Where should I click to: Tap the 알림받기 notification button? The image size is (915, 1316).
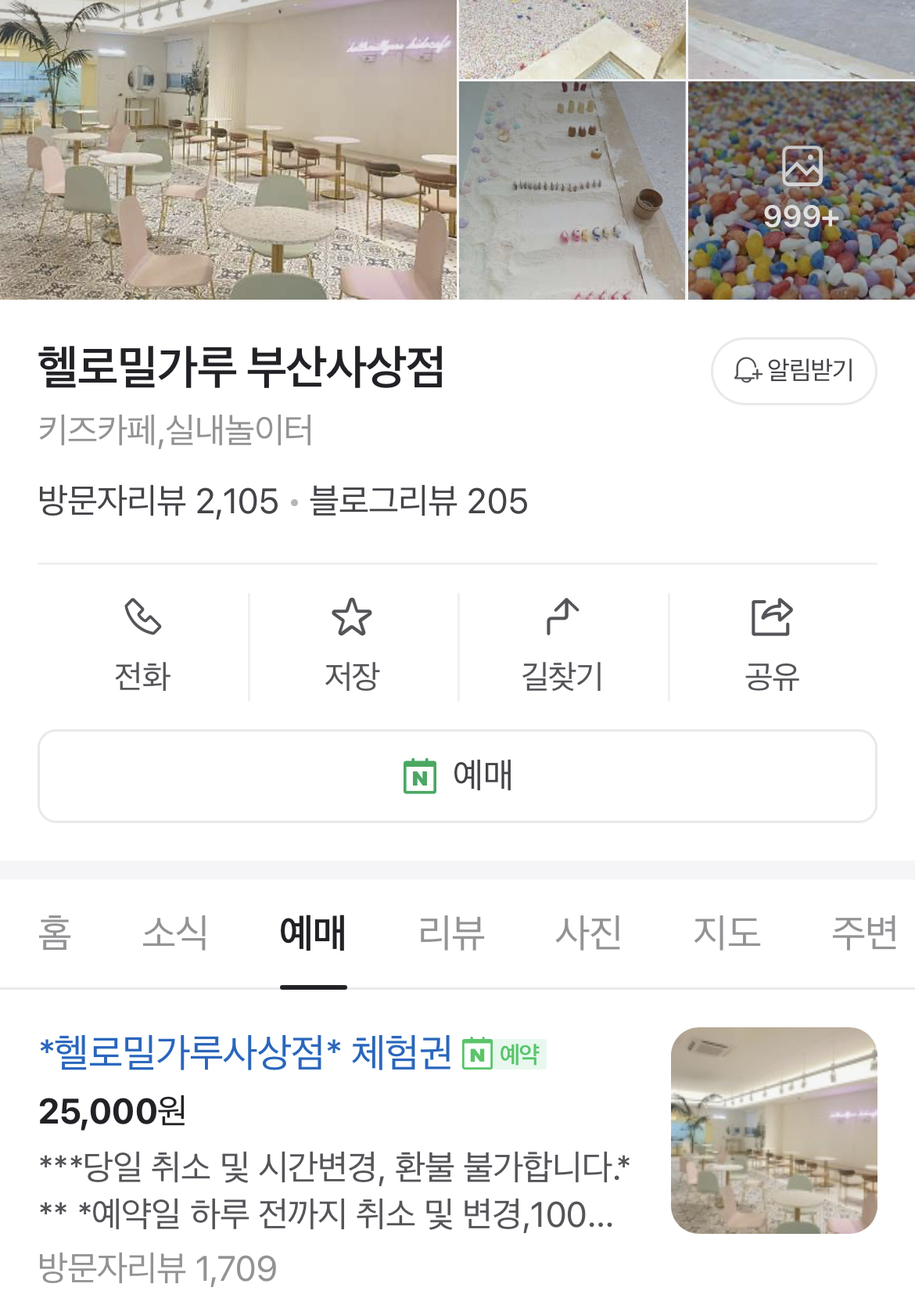click(x=794, y=371)
